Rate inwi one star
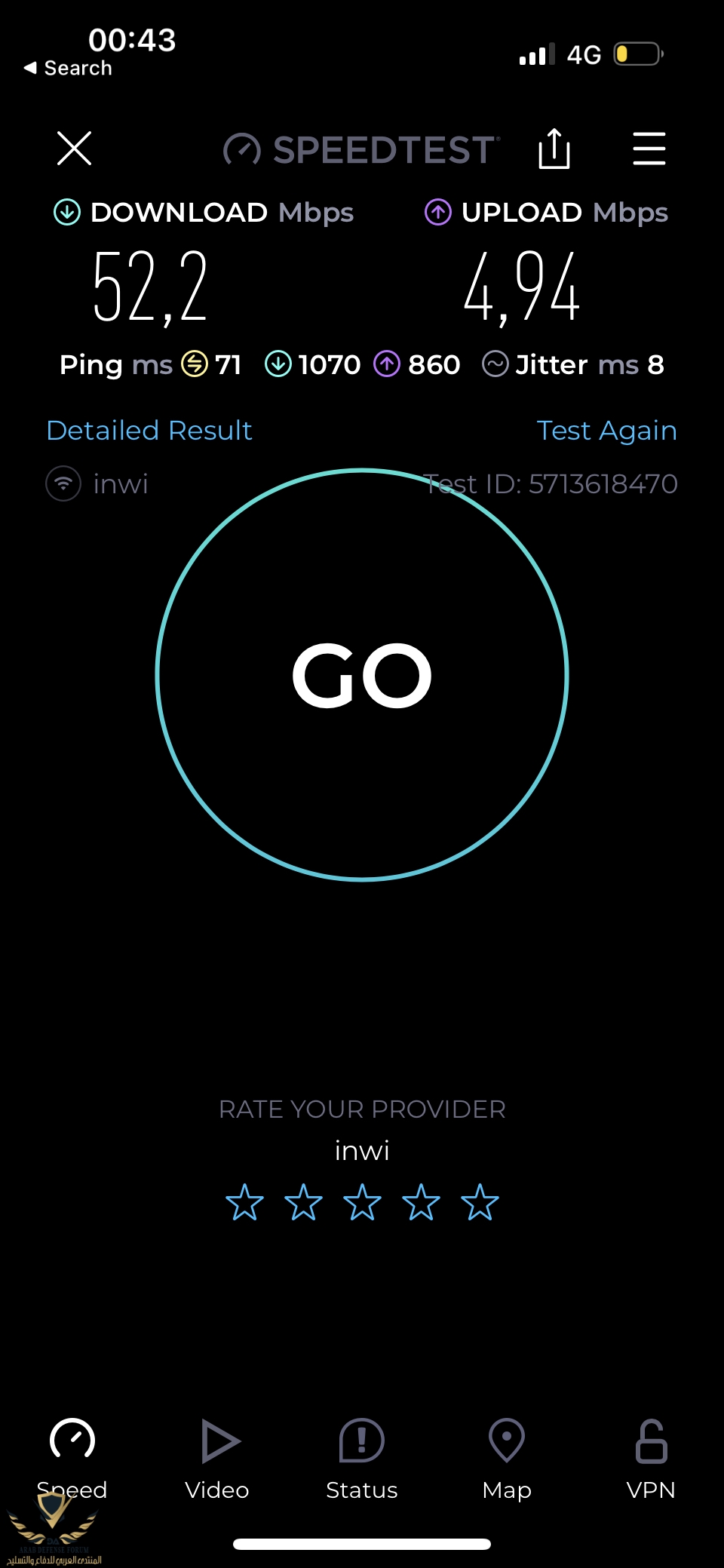The height and width of the screenshot is (1568, 724). [245, 1201]
